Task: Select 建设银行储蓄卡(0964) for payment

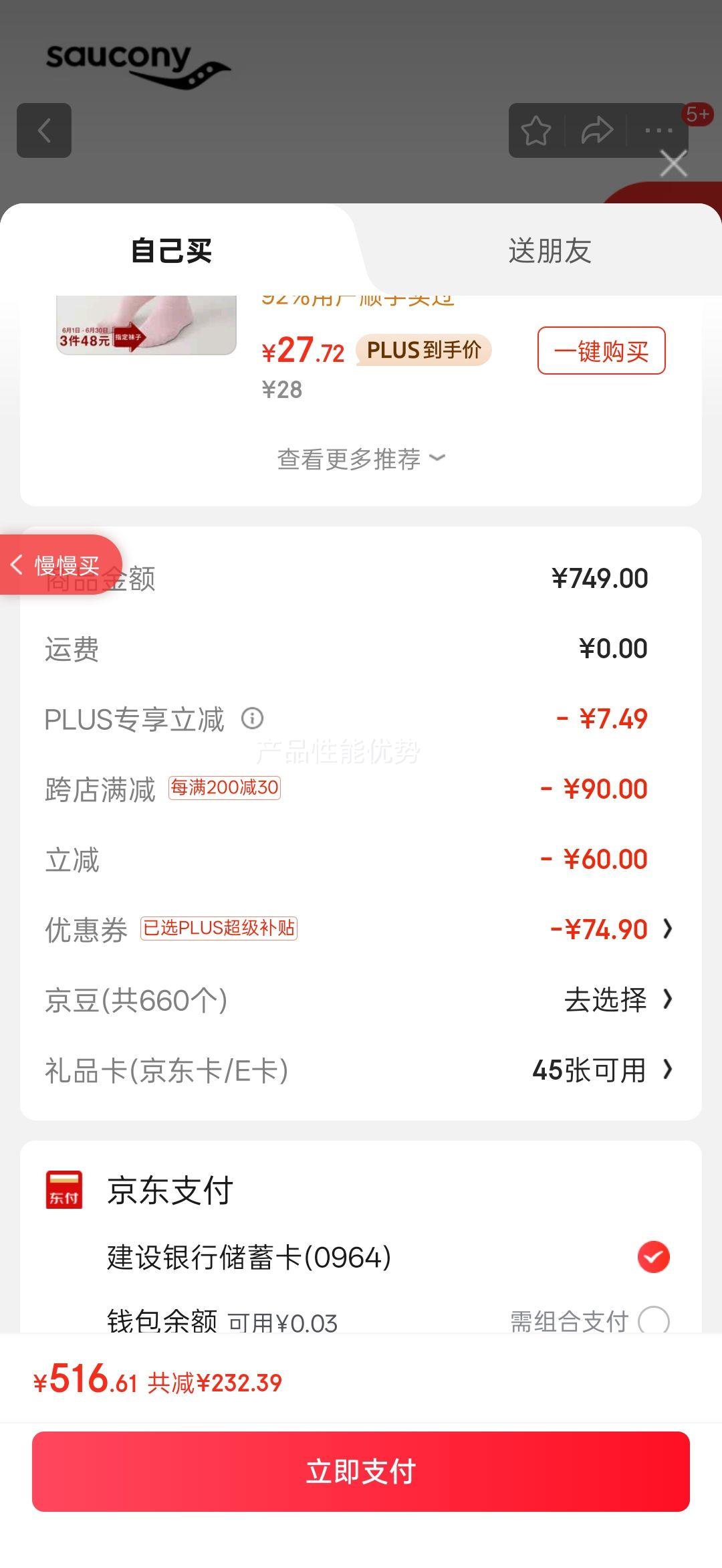Action: pos(653,1257)
